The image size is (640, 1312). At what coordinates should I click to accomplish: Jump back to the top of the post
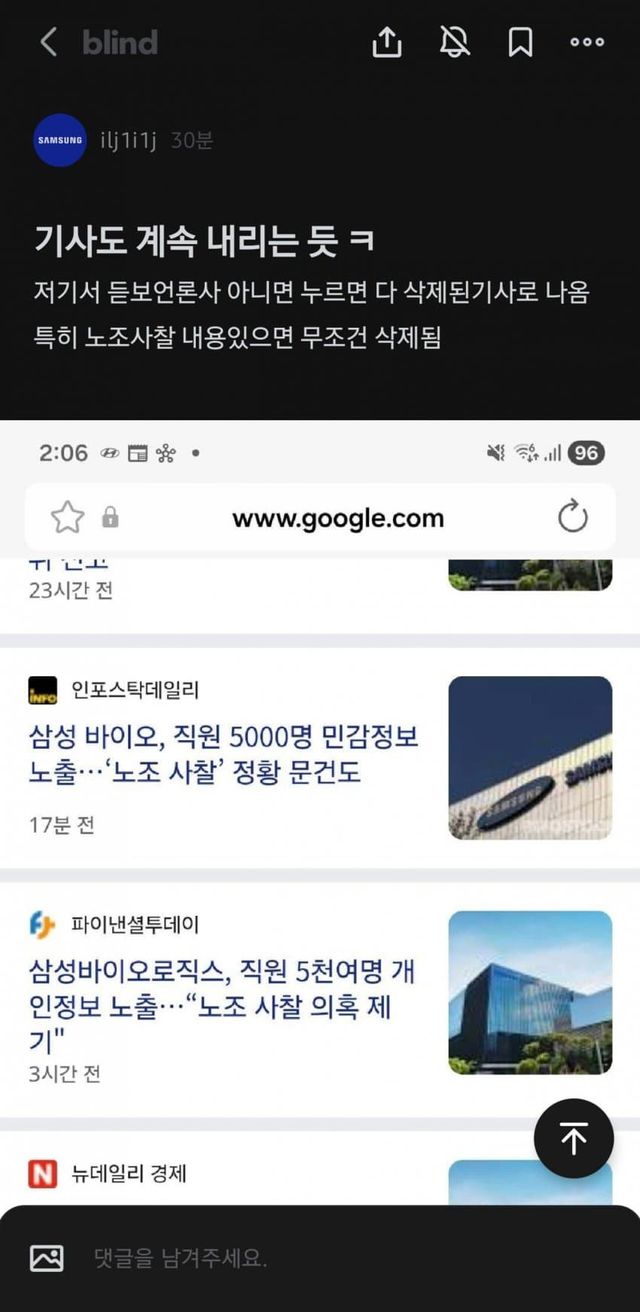coord(573,1138)
